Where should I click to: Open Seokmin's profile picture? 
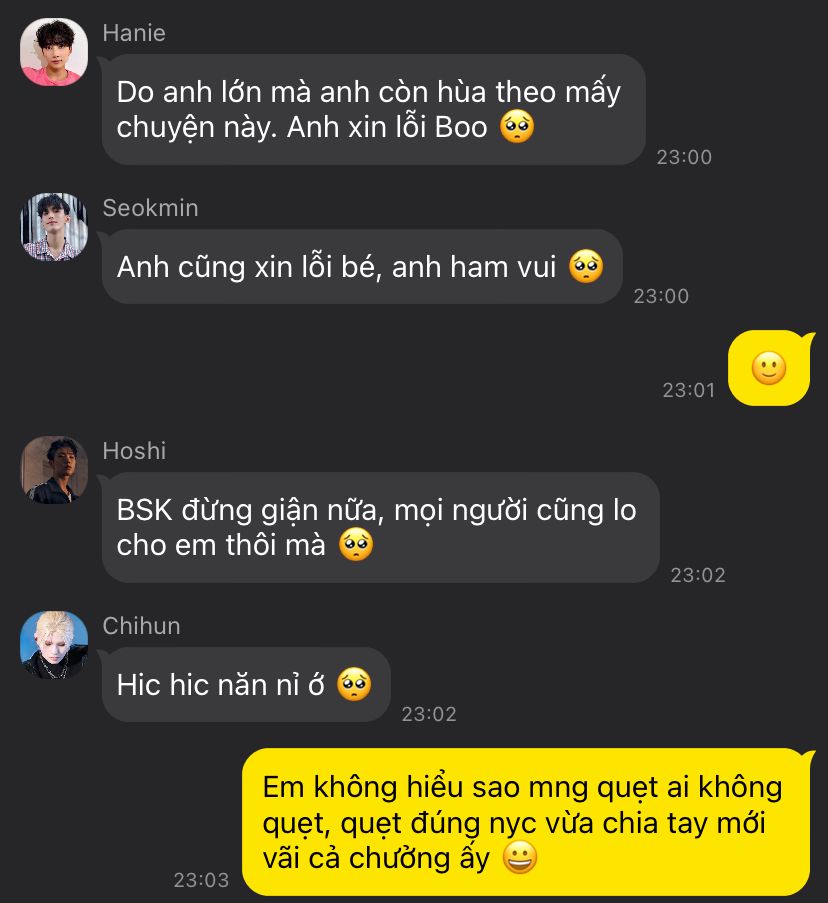coord(54,227)
